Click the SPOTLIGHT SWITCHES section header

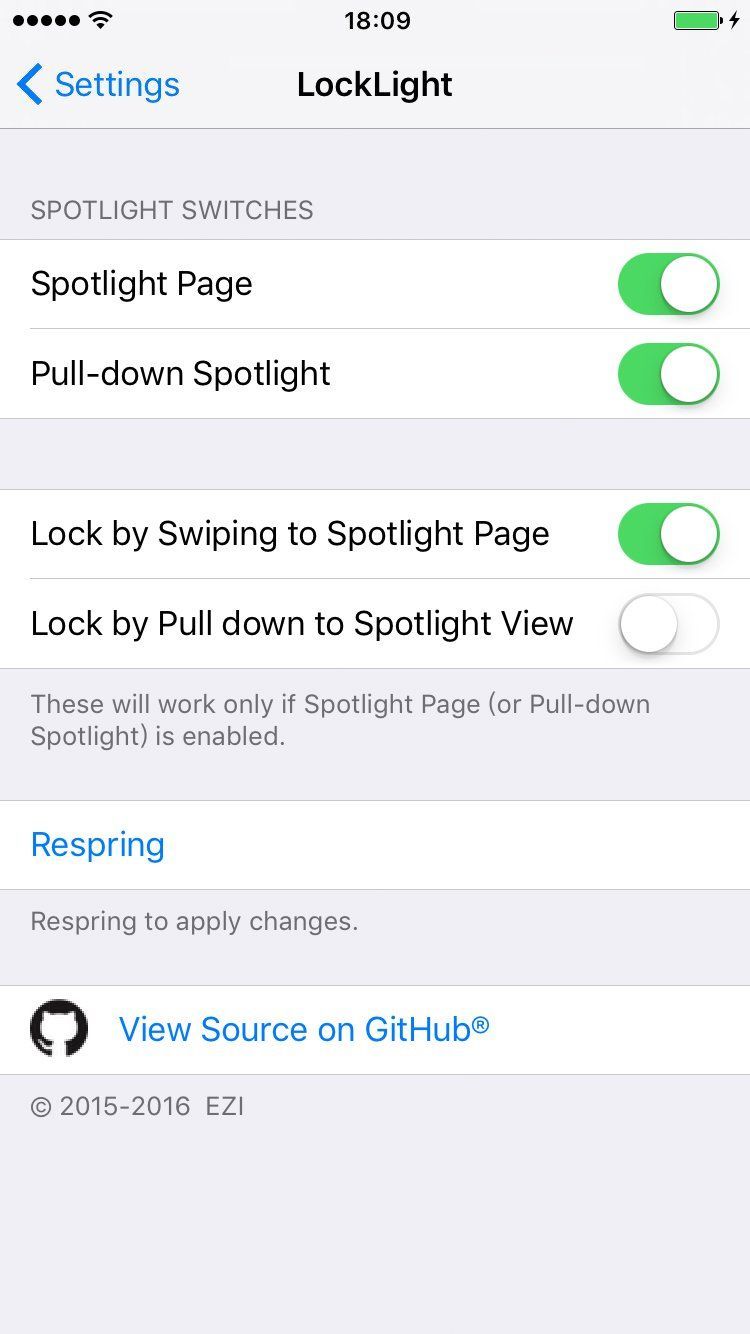(x=172, y=210)
